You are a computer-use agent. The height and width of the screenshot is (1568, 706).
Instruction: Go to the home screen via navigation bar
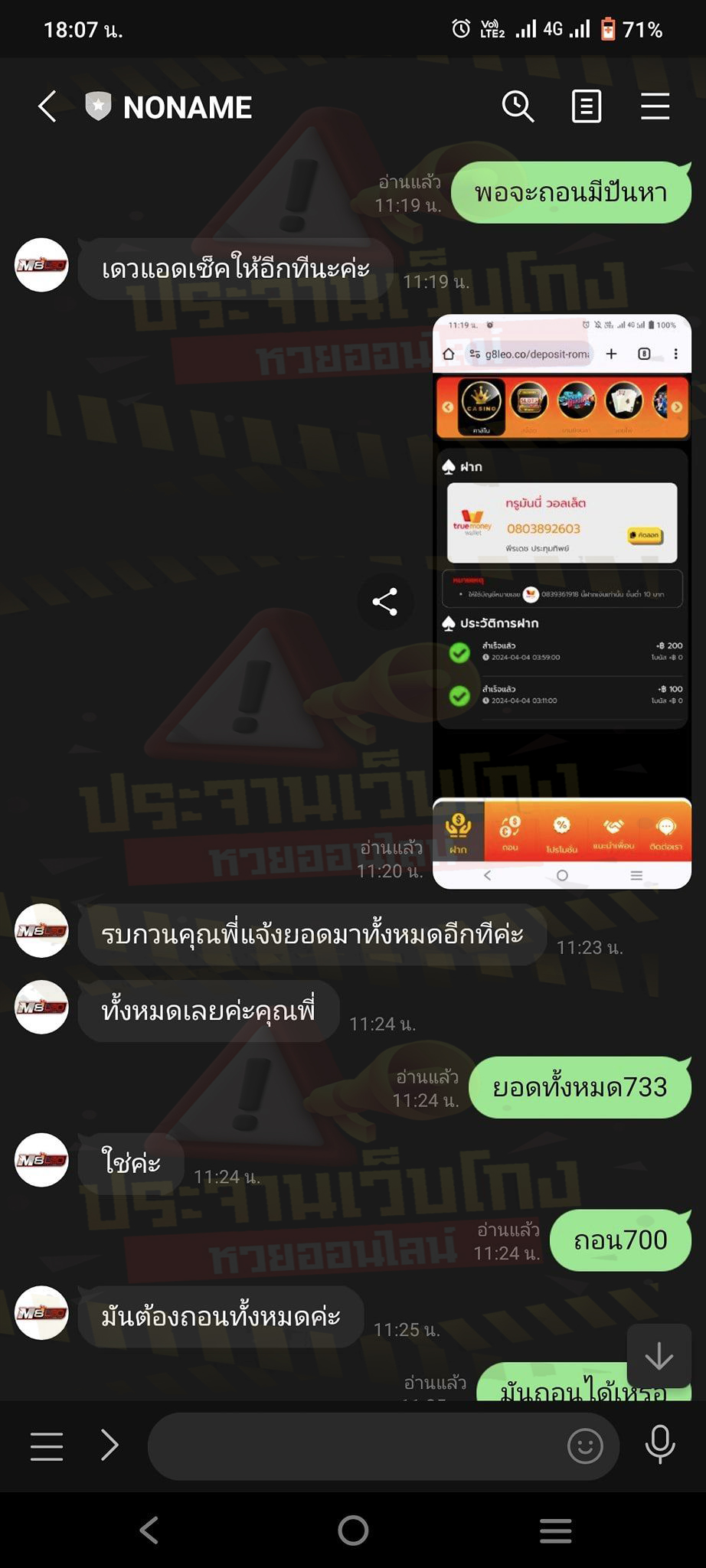point(353,1530)
